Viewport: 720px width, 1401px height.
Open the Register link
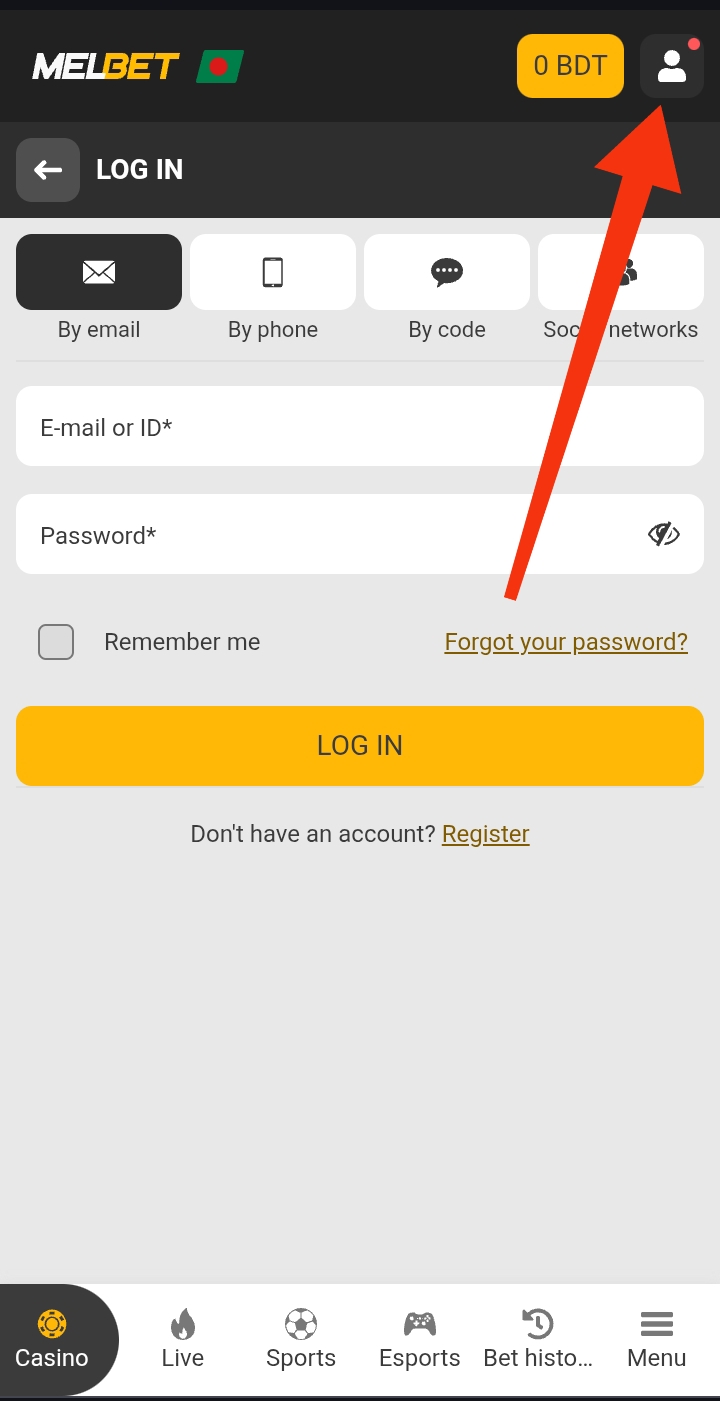[x=485, y=834]
